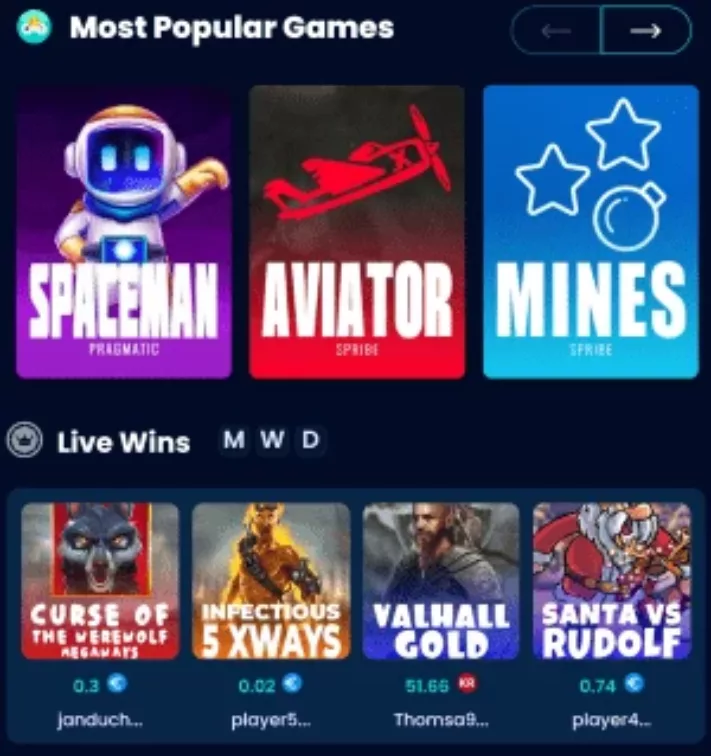Switch Live Wins to weekly (W)
Screen dimensions: 711x756
point(272,441)
